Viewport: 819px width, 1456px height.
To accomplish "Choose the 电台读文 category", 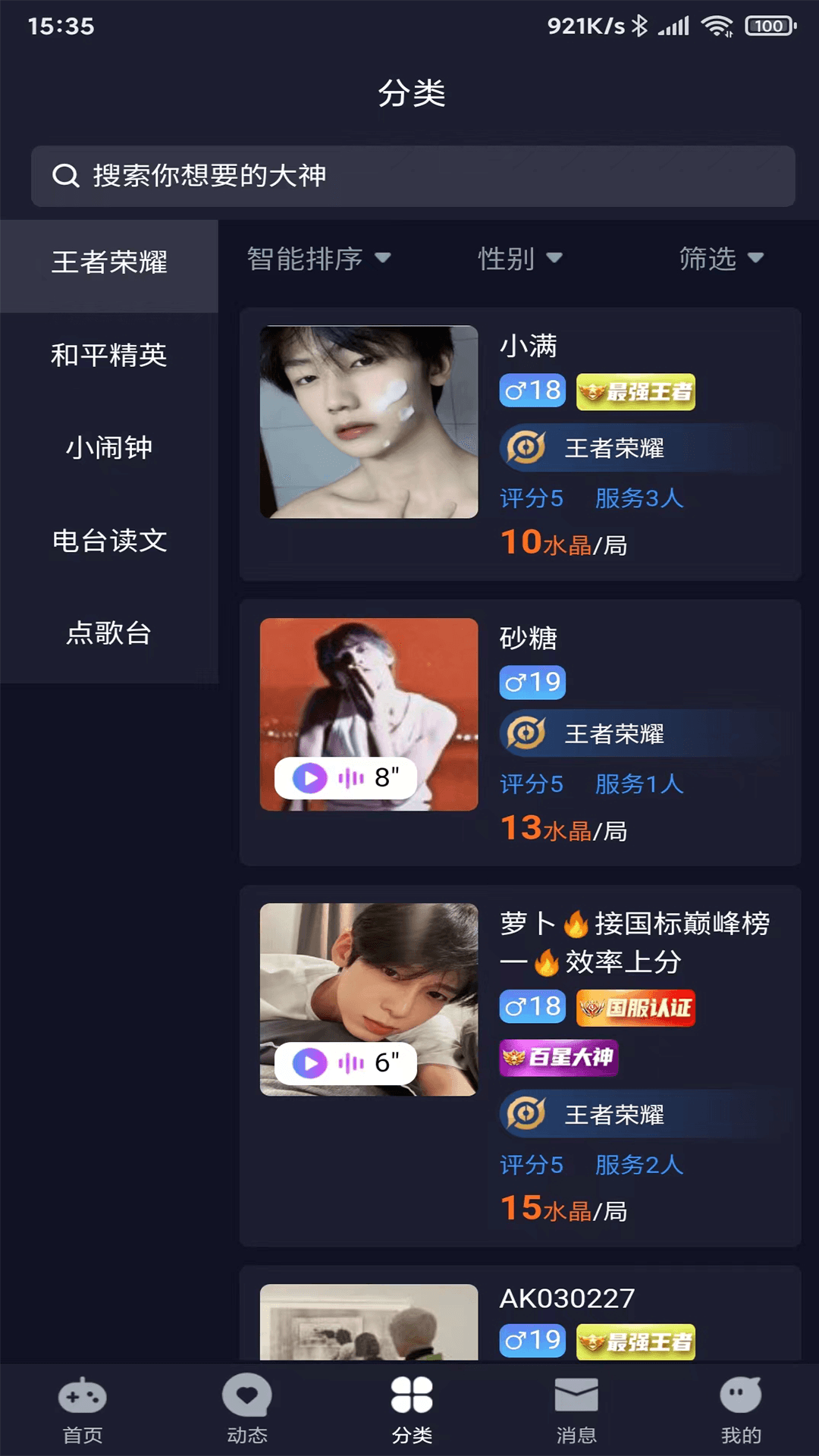I will click(x=109, y=540).
